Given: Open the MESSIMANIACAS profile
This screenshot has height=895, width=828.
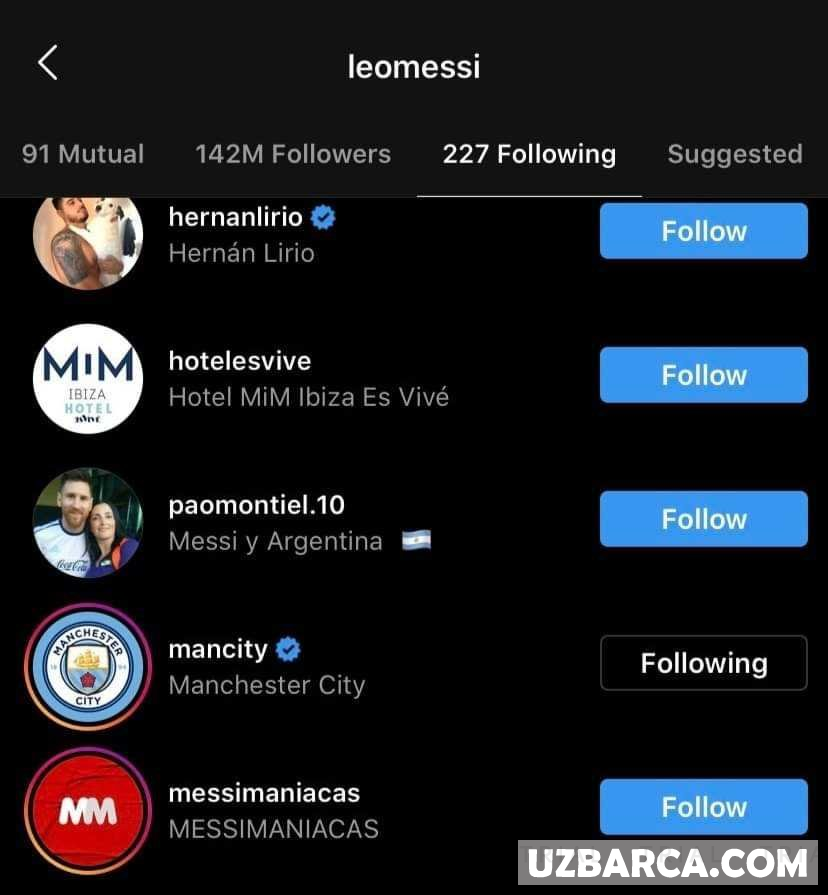Looking at the screenshot, I should 264,794.
